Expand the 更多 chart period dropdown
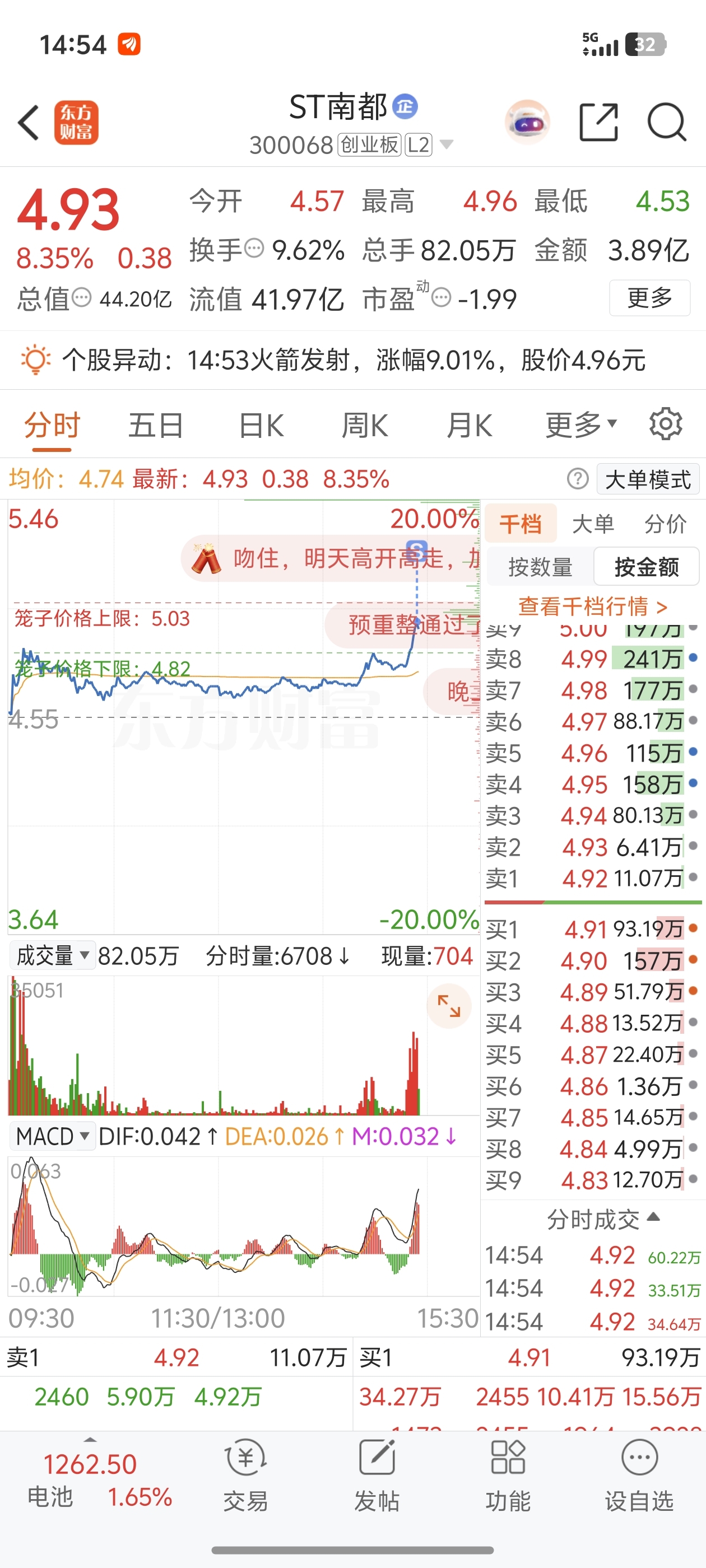This screenshot has width=706, height=1568. pos(581,425)
